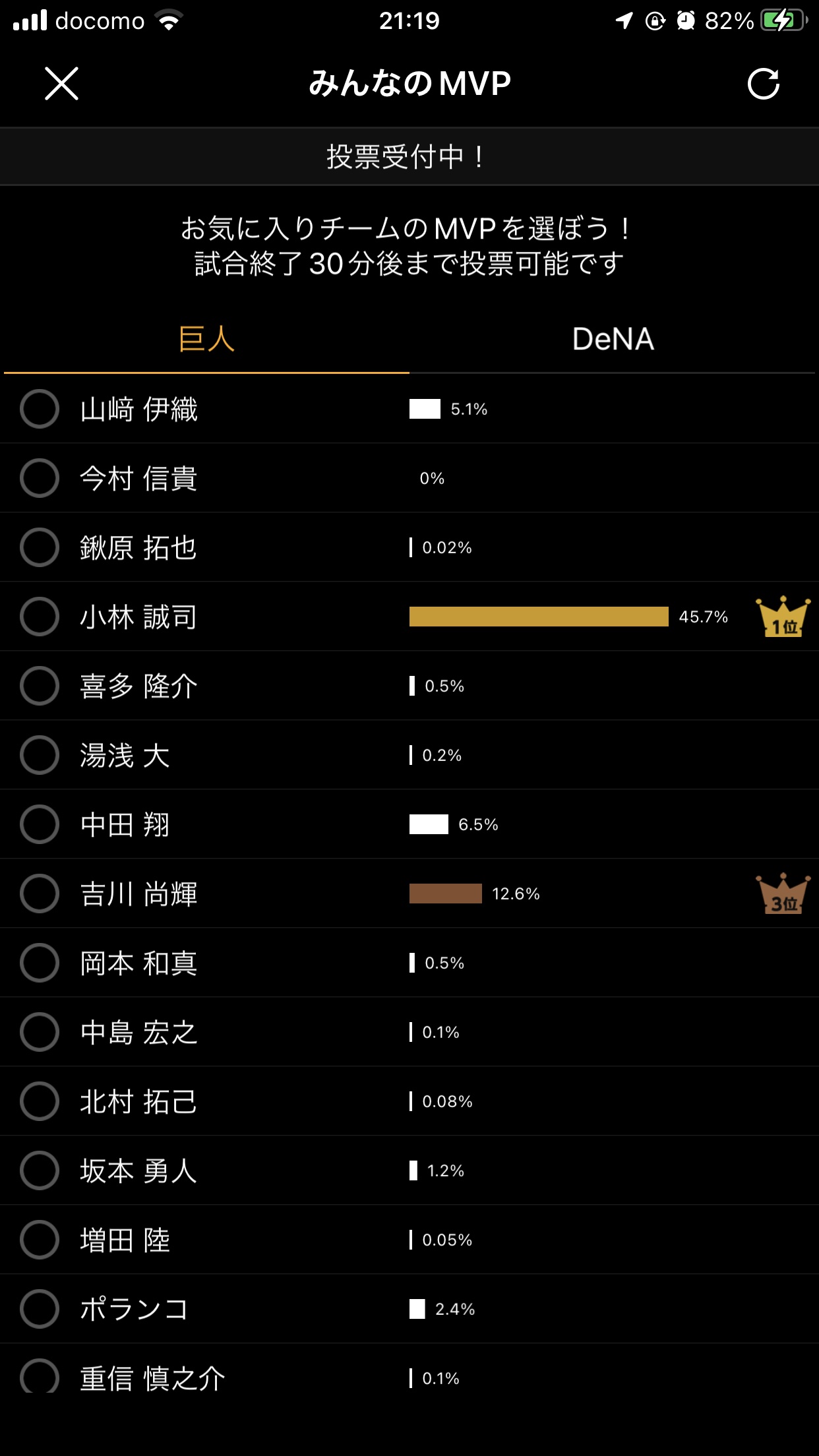Image resolution: width=819 pixels, height=1456 pixels.
Task: Select 岡本 和真 radio button
Action: click(x=40, y=963)
